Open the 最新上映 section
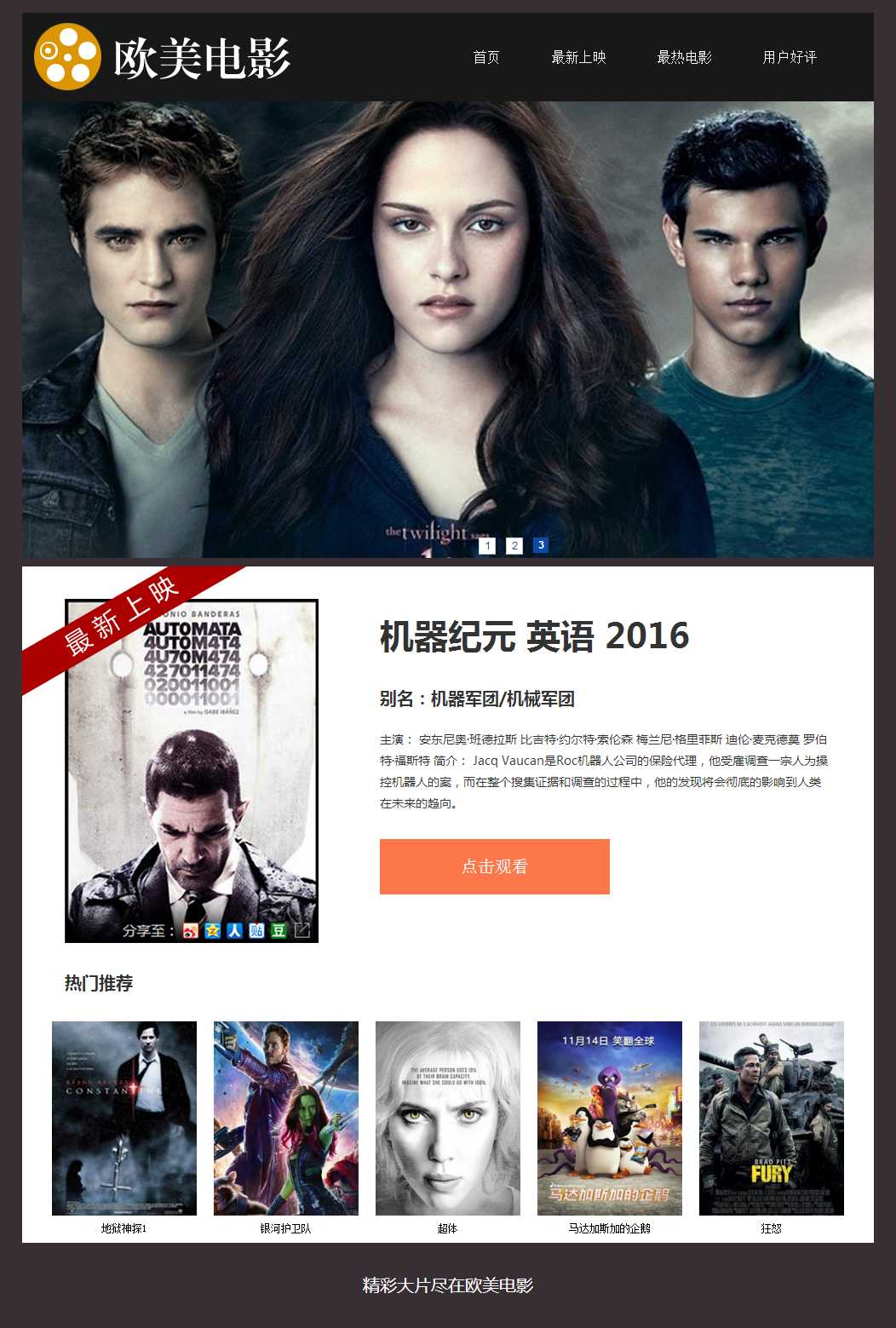896x1328 pixels. [578, 57]
